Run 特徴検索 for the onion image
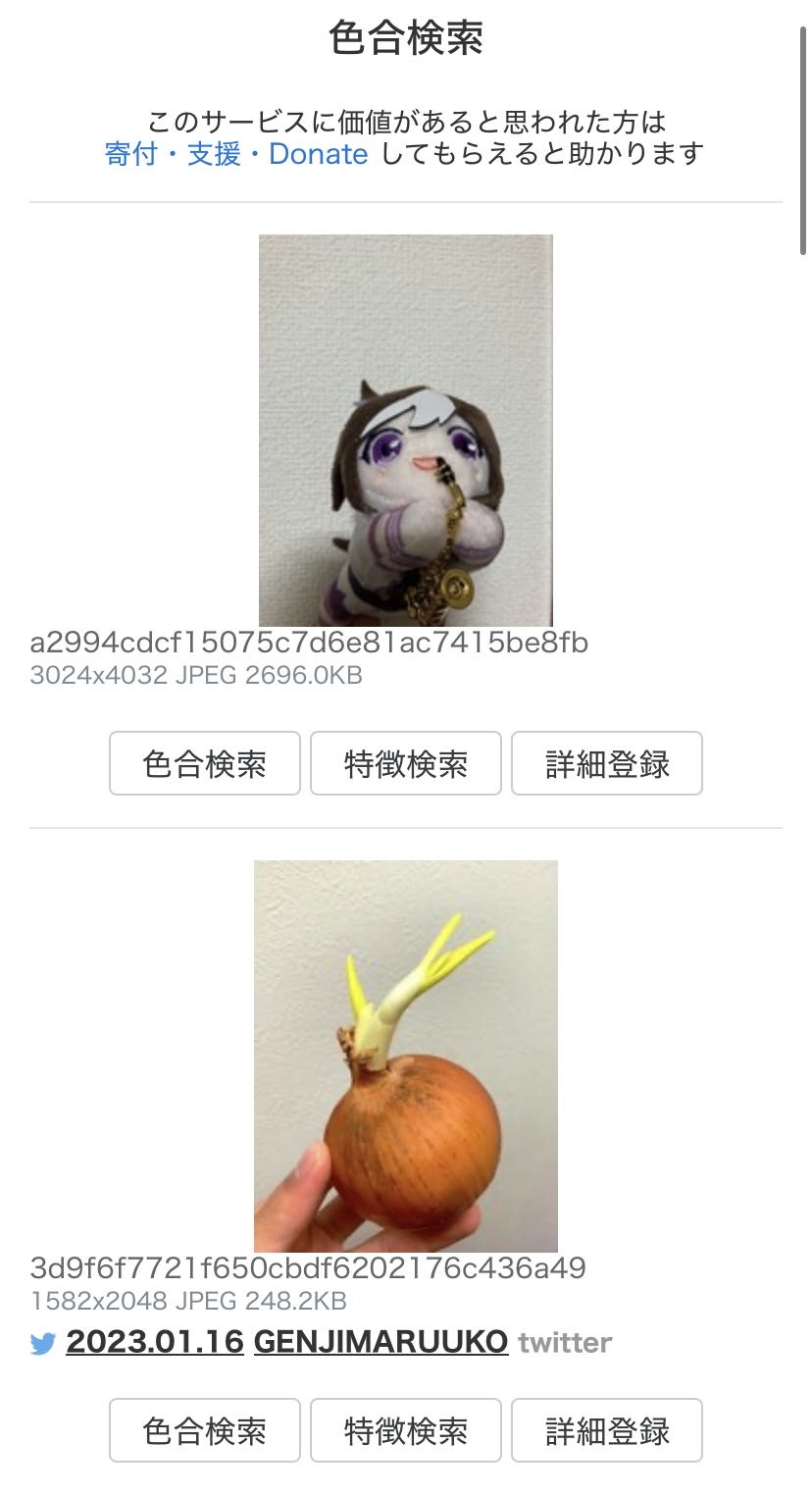The height and width of the screenshot is (1495, 812). 406,1430
